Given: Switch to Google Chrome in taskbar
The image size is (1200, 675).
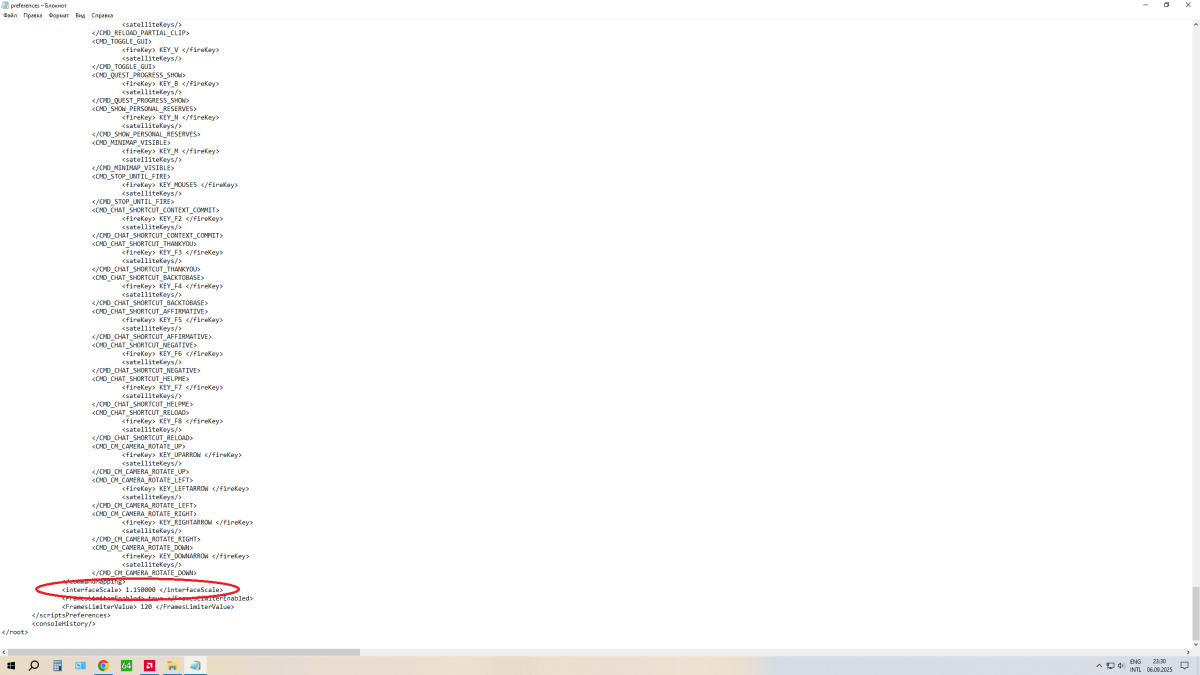Looking at the screenshot, I should coord(103,665).
